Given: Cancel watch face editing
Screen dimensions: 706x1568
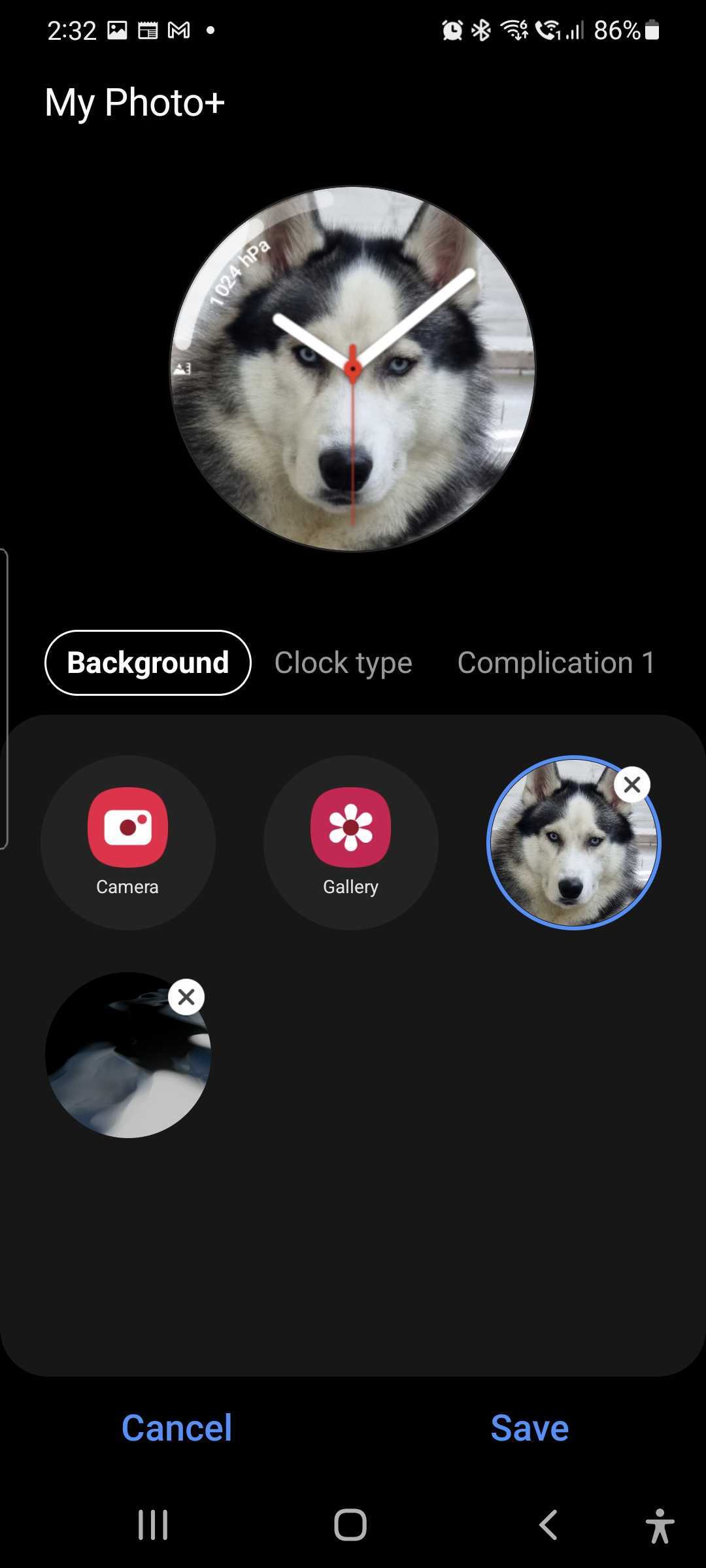Looking at the screenshot, I should tap(176, 1428).
